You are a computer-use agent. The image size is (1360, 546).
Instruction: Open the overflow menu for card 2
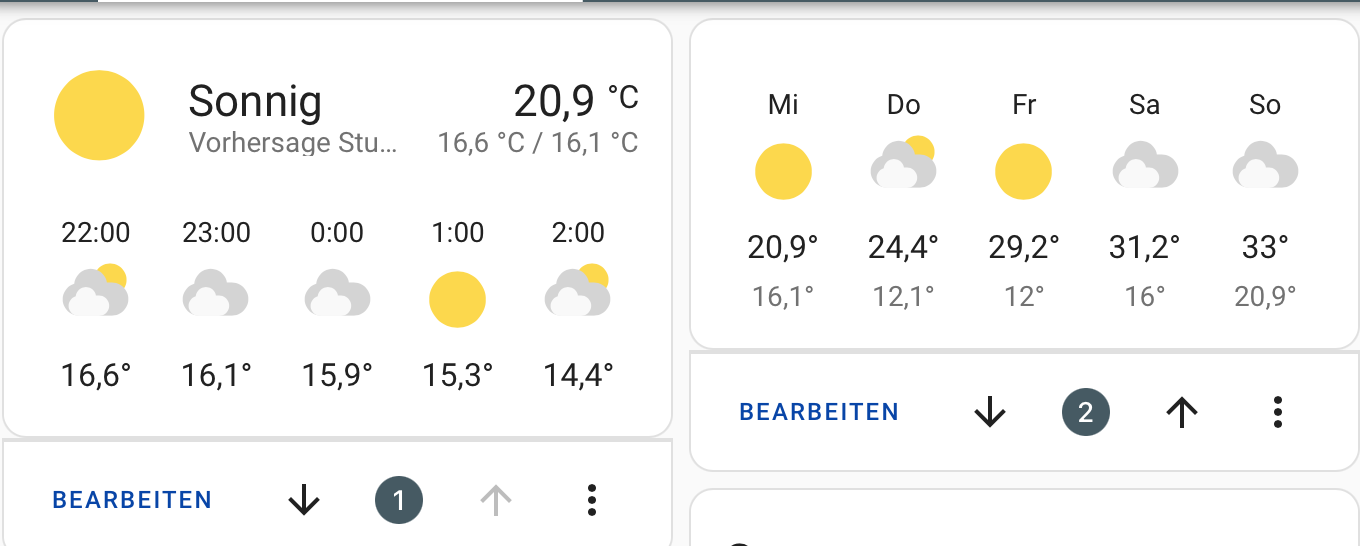click(x=1277, y=412)
